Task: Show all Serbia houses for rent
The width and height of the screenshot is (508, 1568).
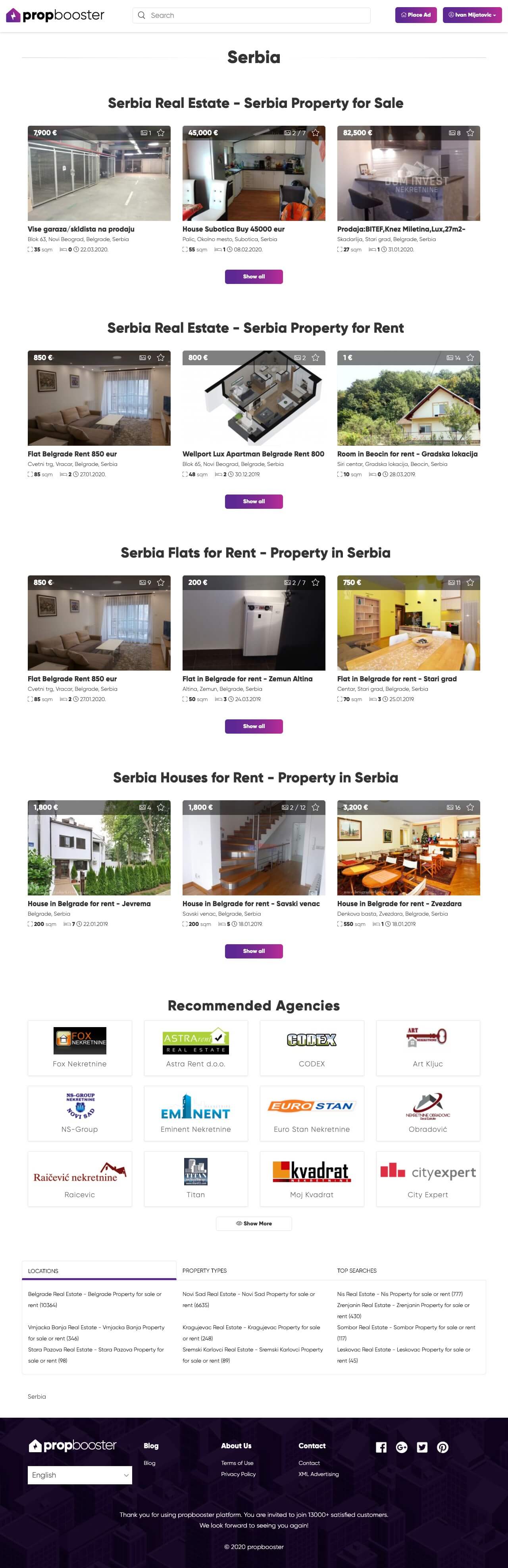Action: [253, 951]
